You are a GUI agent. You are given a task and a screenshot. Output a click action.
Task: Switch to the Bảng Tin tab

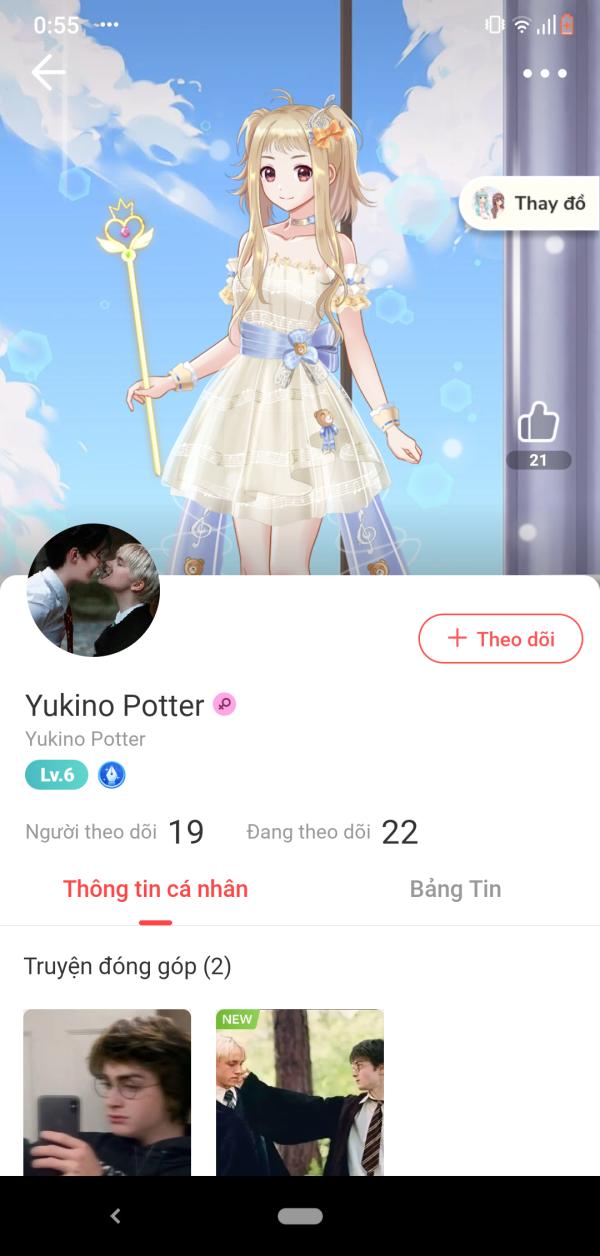point(455,889)
